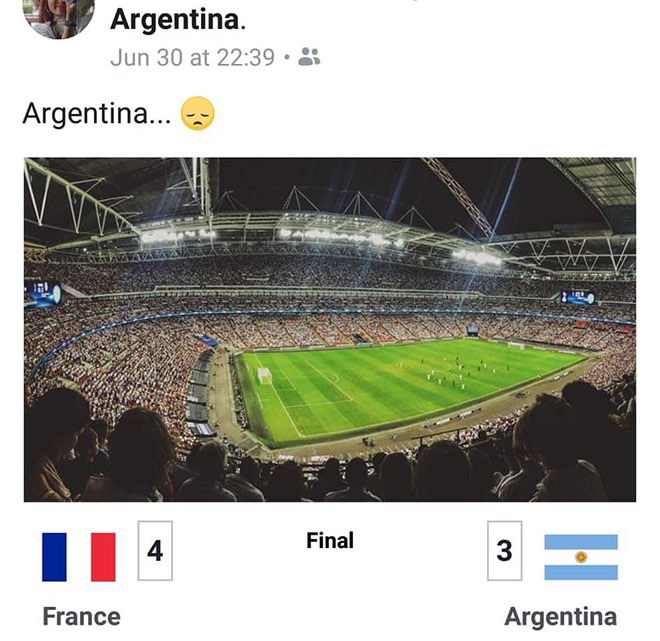This screenshot has width=660, height=641.
Task: Open the poster's profile picture
Action: pyautogui.click(x=58, y=16)
